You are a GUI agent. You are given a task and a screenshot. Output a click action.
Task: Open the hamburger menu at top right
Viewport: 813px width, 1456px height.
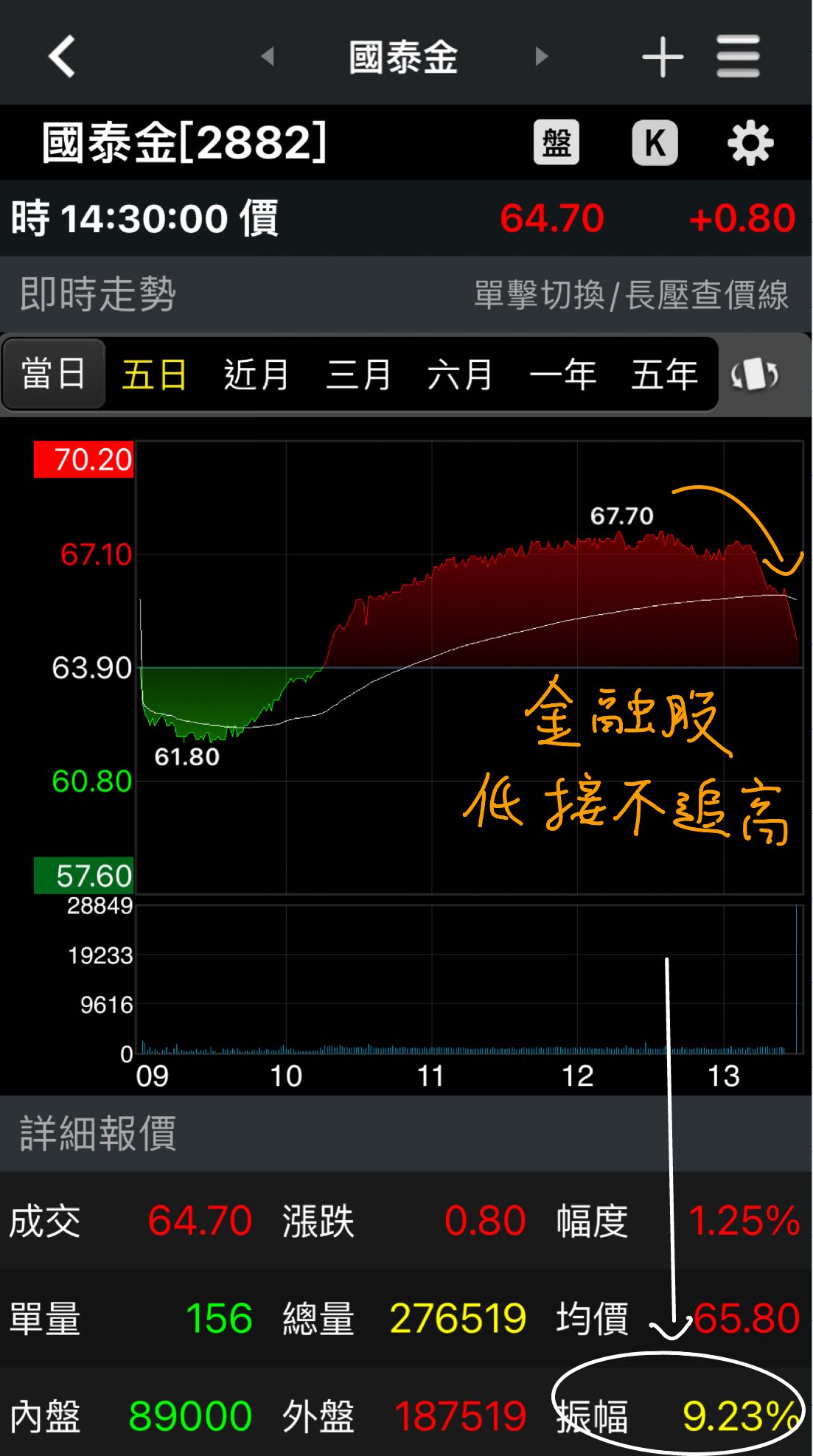[x=737, y=56]
